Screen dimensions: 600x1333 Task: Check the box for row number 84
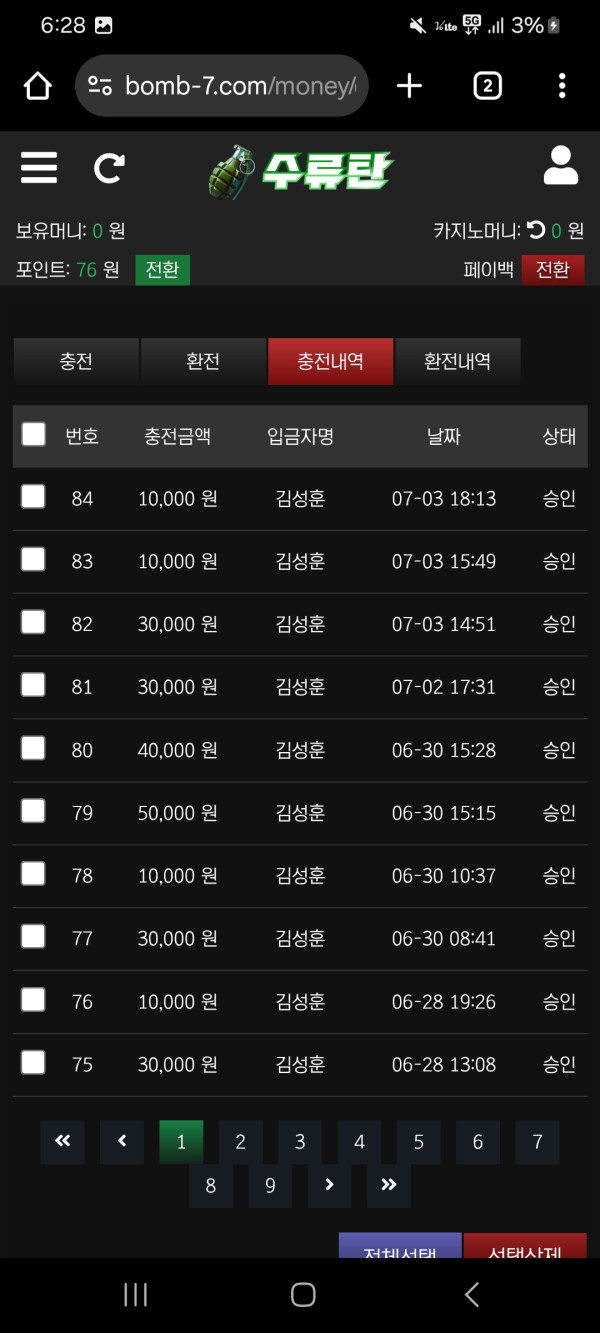pyautogui.click(x=34, y=497)
